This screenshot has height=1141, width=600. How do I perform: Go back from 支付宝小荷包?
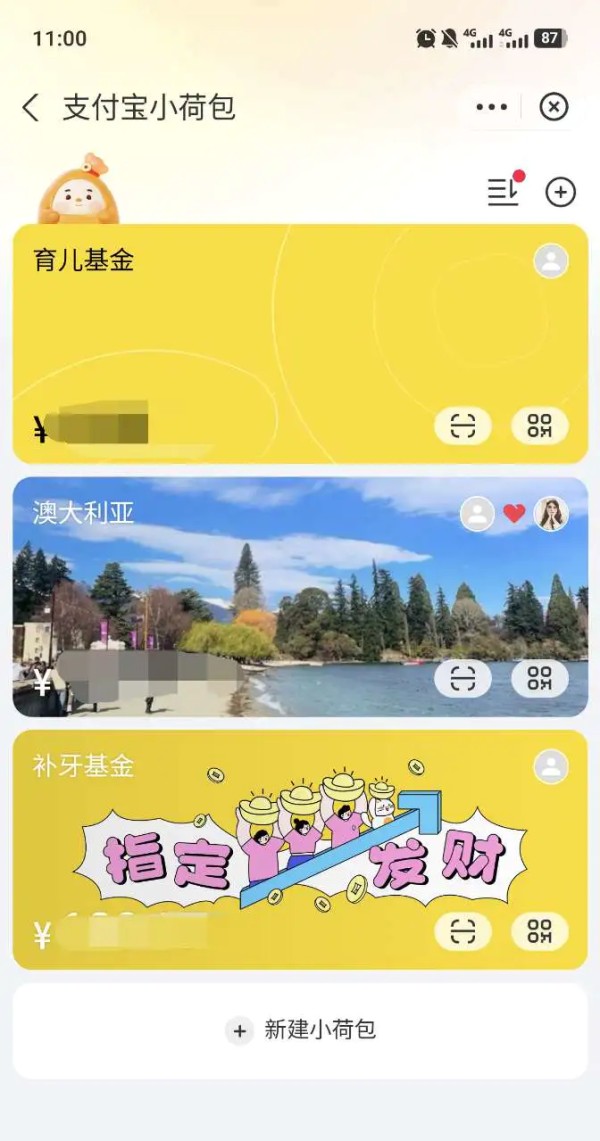(32, 108)
